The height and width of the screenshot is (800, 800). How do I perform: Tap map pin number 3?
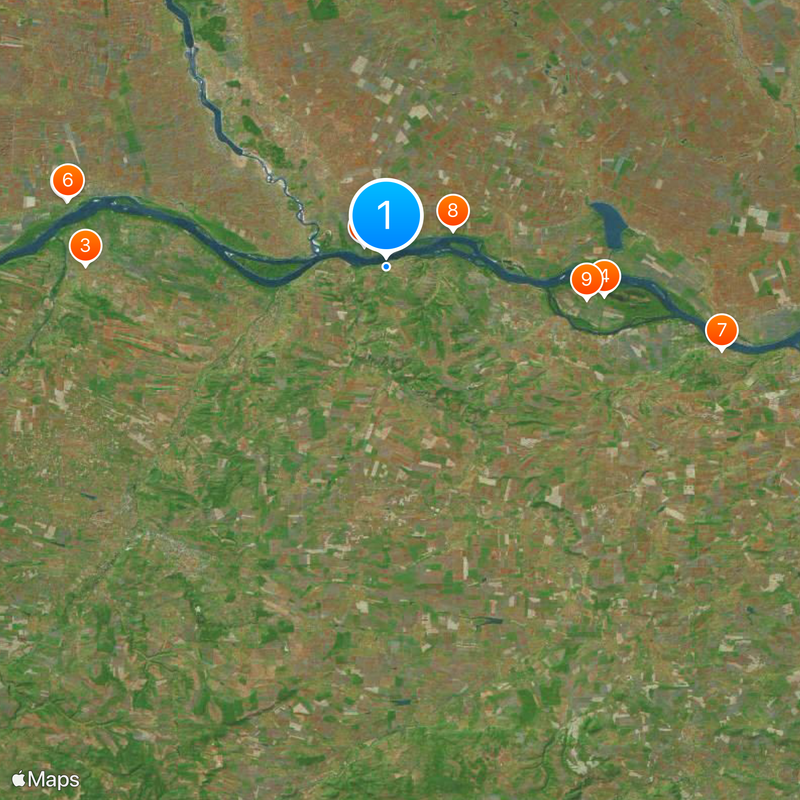coord(85,245)
